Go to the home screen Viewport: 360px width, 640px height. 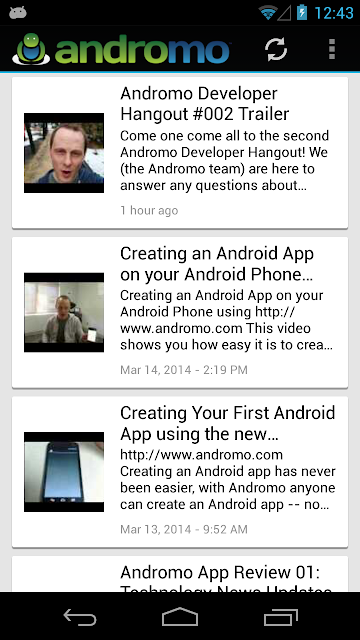pyautogui.click(x=180, y=616)
